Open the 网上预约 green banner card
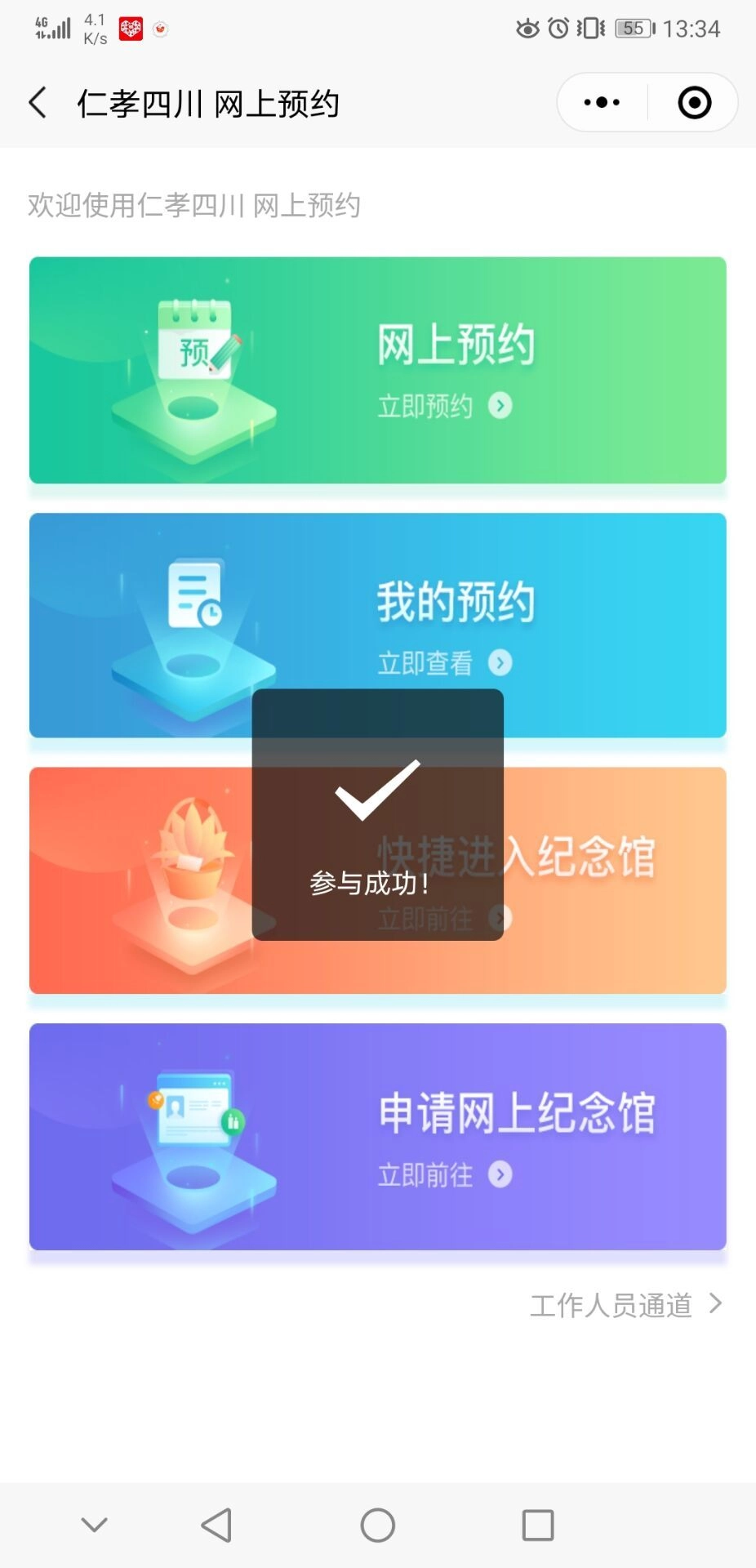Viewport: 756px width, 1568px height. (378, 369)
